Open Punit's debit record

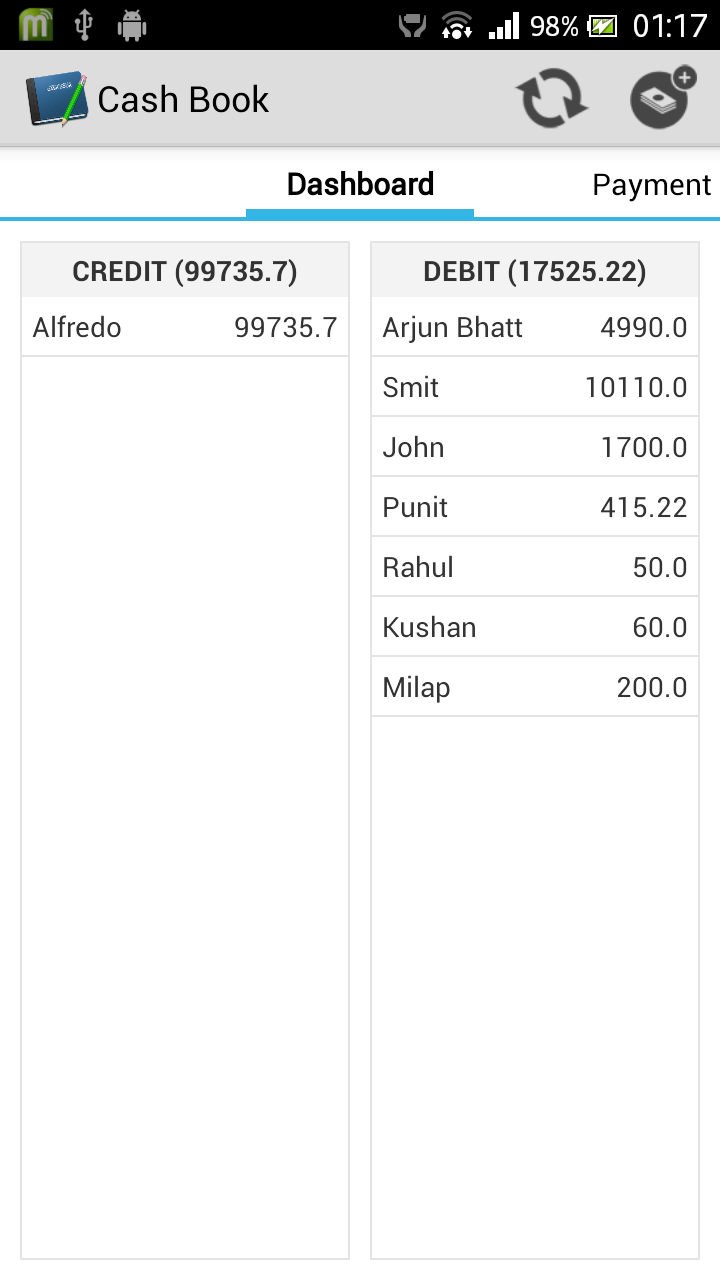coord(535,507)
